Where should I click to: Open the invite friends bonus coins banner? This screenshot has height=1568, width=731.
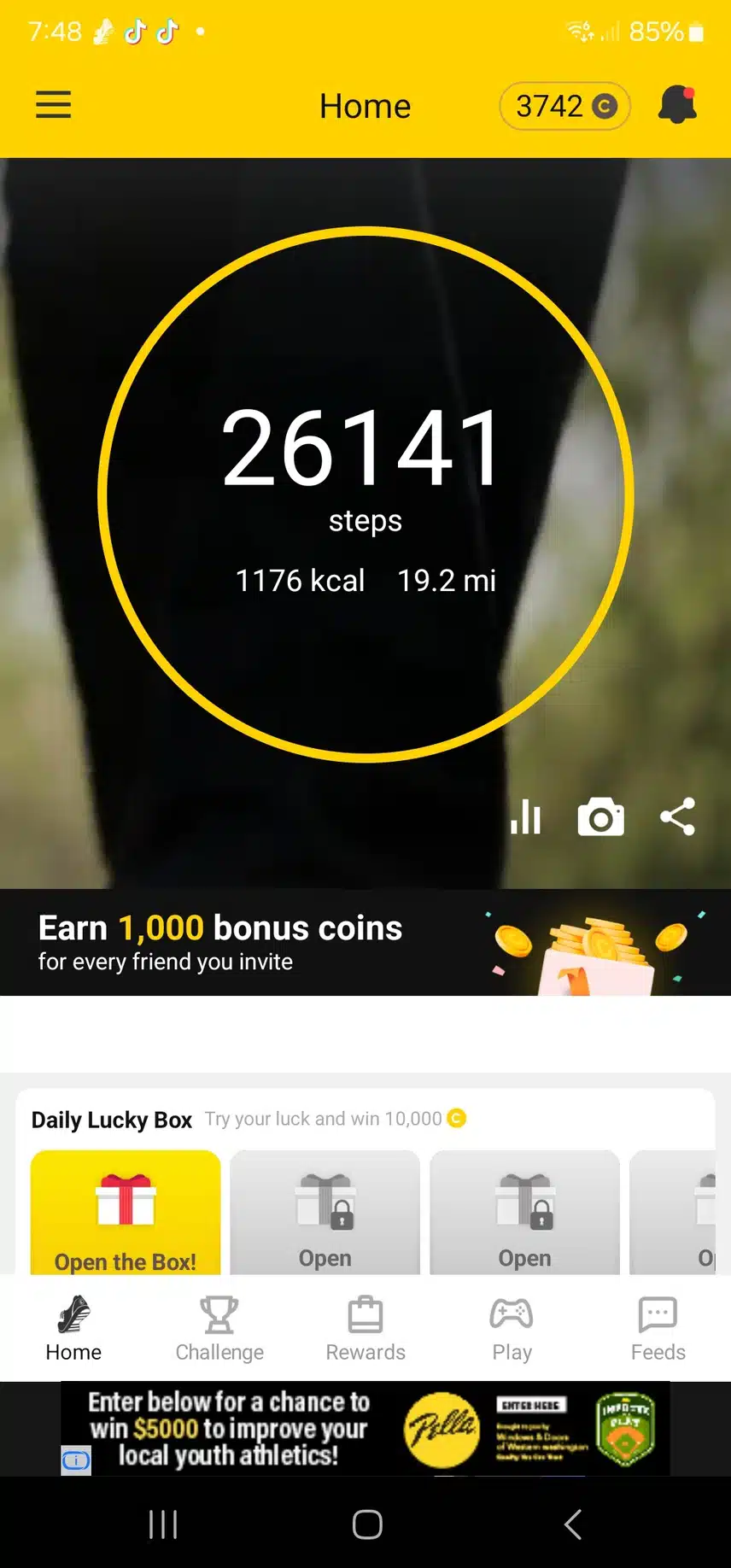pos(365,943)
